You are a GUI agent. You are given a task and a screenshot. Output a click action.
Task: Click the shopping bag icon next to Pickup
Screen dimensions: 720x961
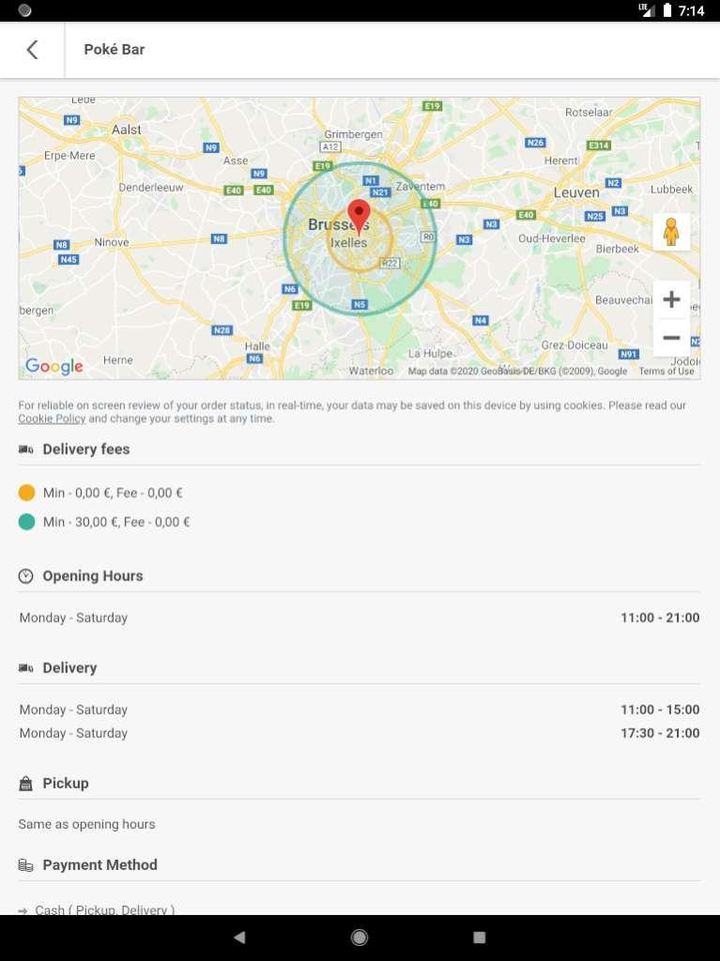click(x=24, y=783)
